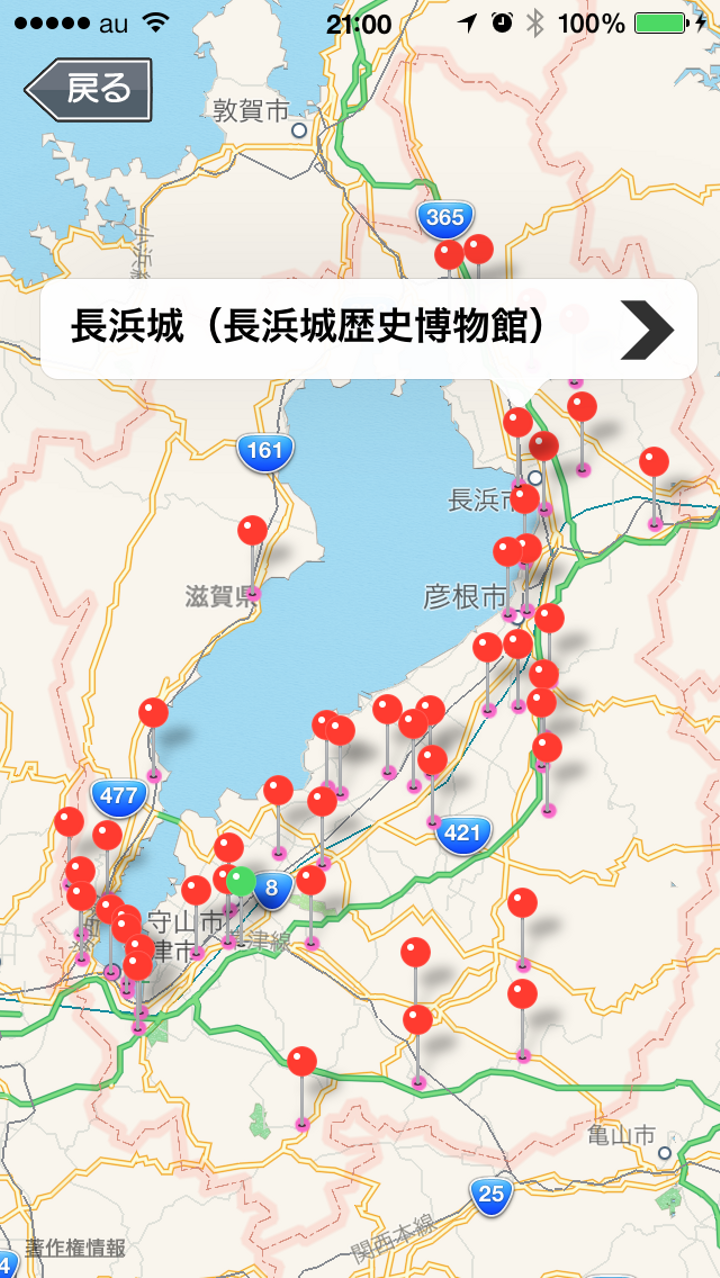The width and height of the screenshot is (720, 1278).
Task: Select the green map pin
Action: [240, 881]
